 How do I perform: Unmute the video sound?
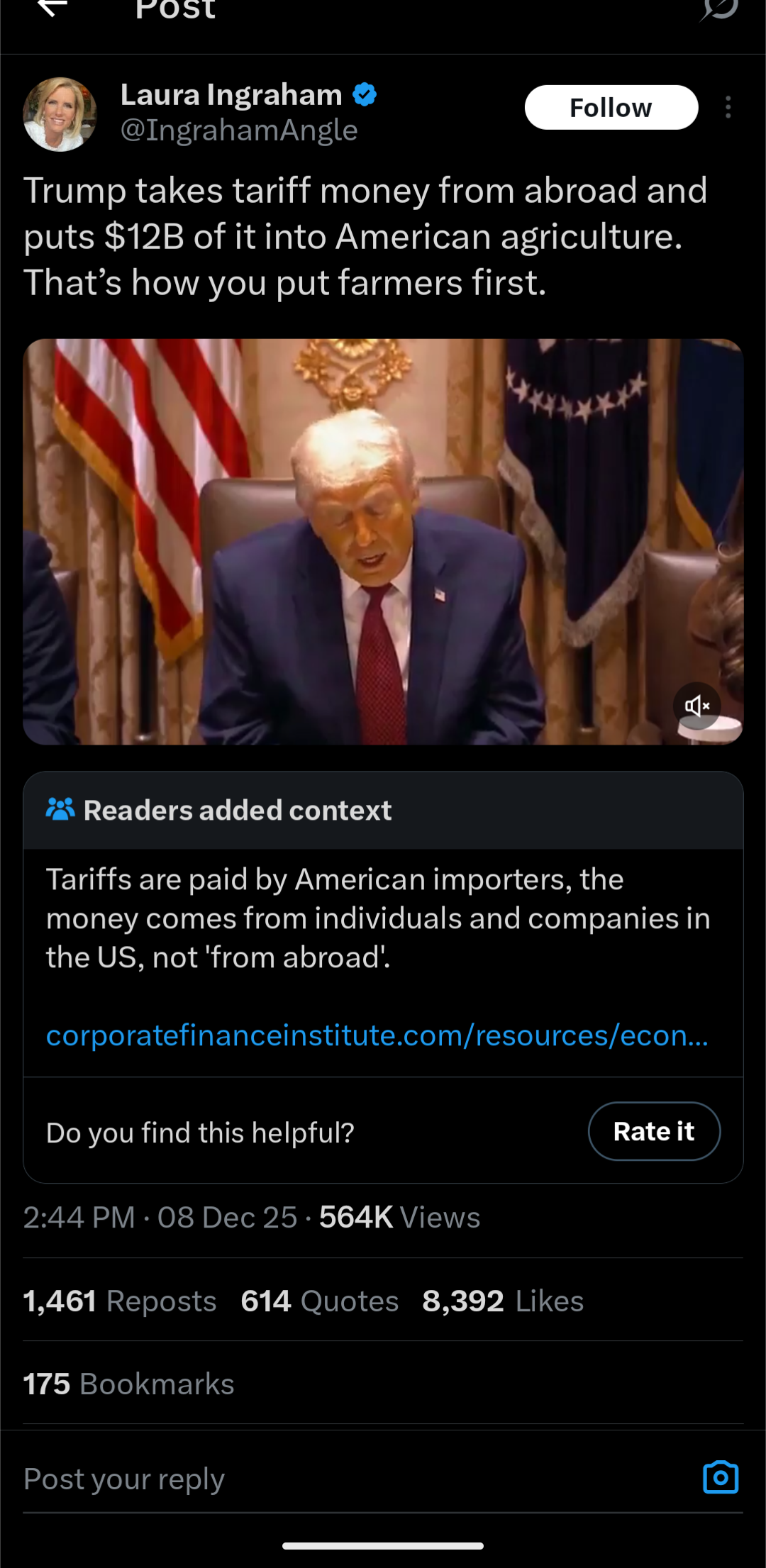pyautogui.click(x=696, y=706)
